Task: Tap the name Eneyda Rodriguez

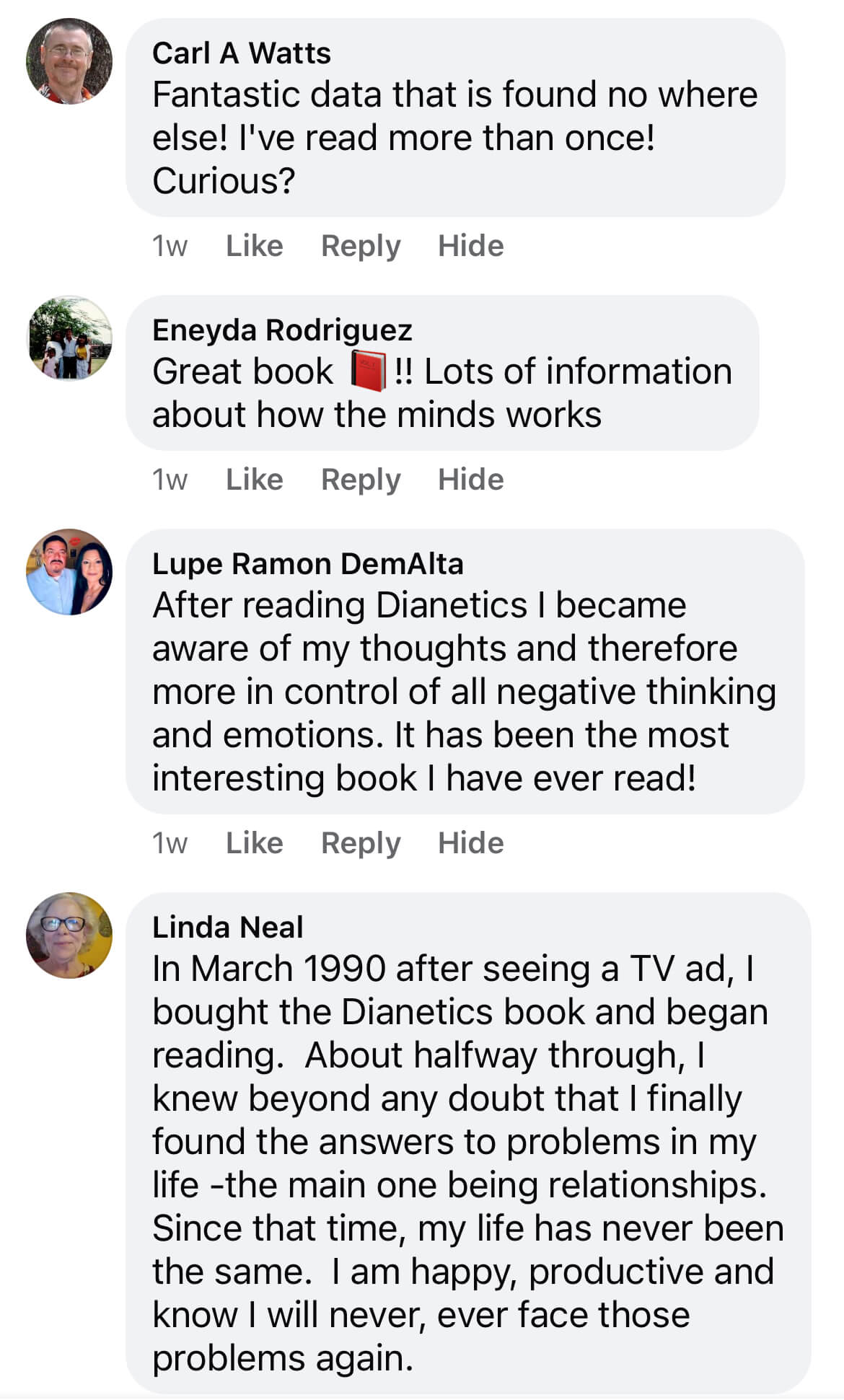Action: (x=282, y=330)
